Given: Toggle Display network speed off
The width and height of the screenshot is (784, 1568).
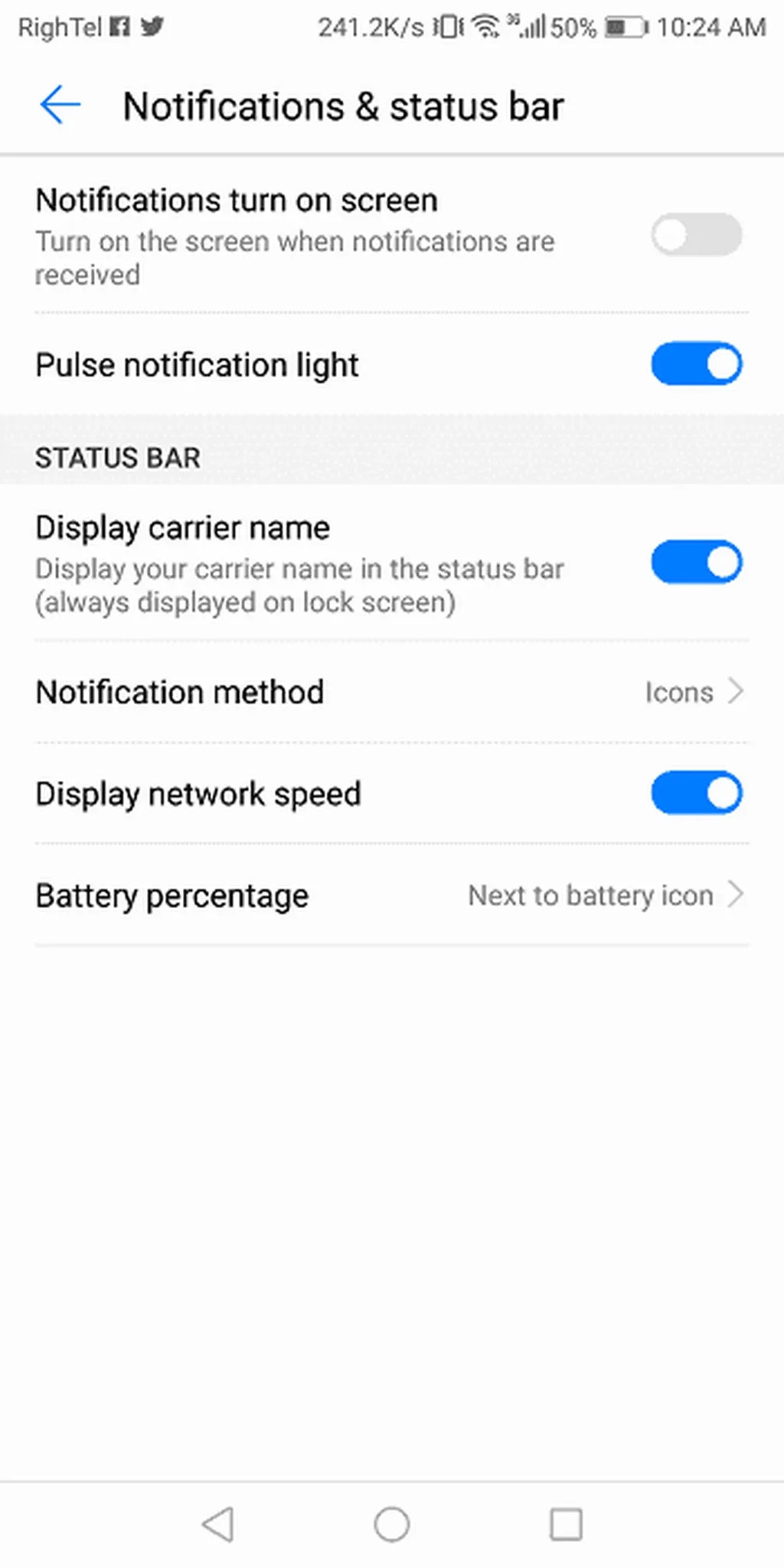Looking at the screenshot, I should pyautogui.click(x=696, y=793).
